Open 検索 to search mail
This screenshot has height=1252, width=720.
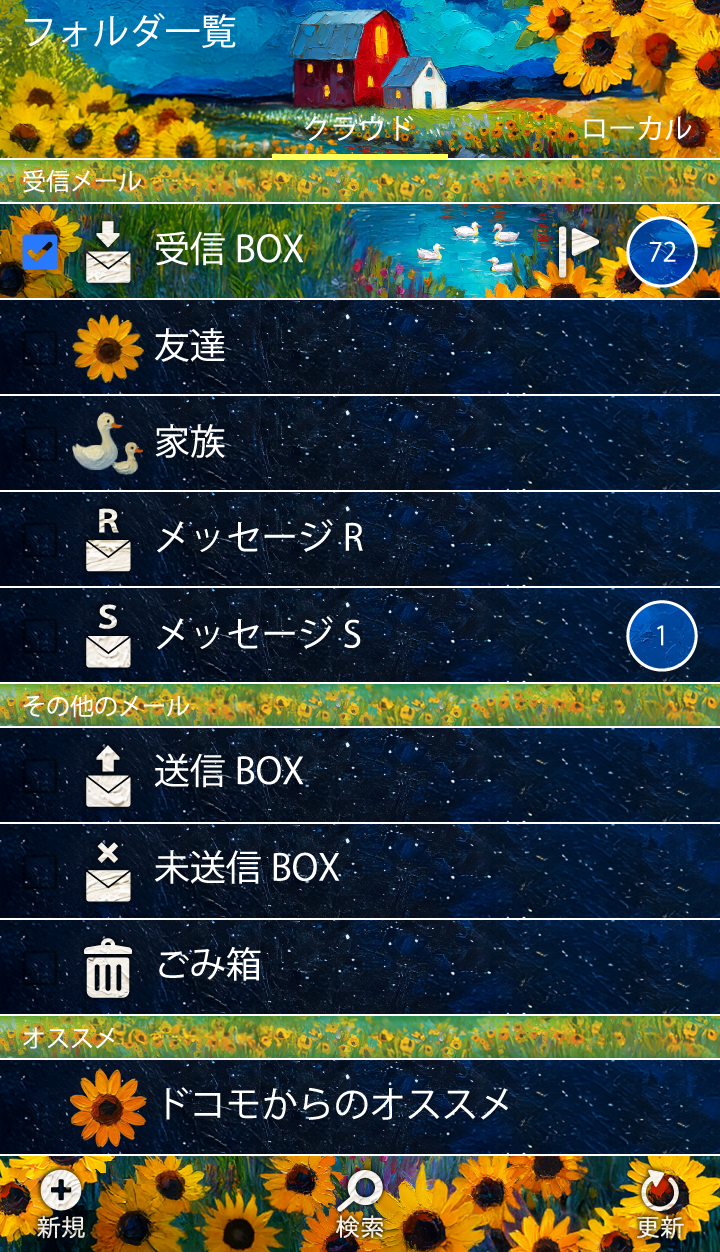click(360, 1204)
